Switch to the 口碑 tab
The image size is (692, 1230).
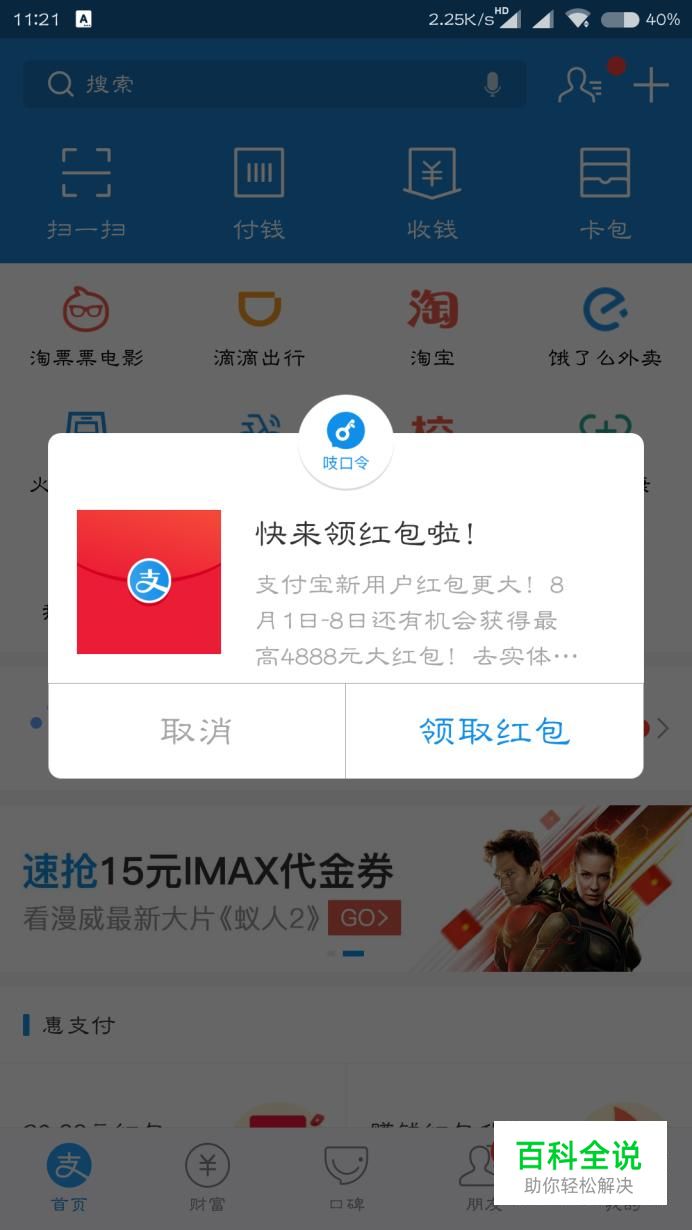point(346,1178)
